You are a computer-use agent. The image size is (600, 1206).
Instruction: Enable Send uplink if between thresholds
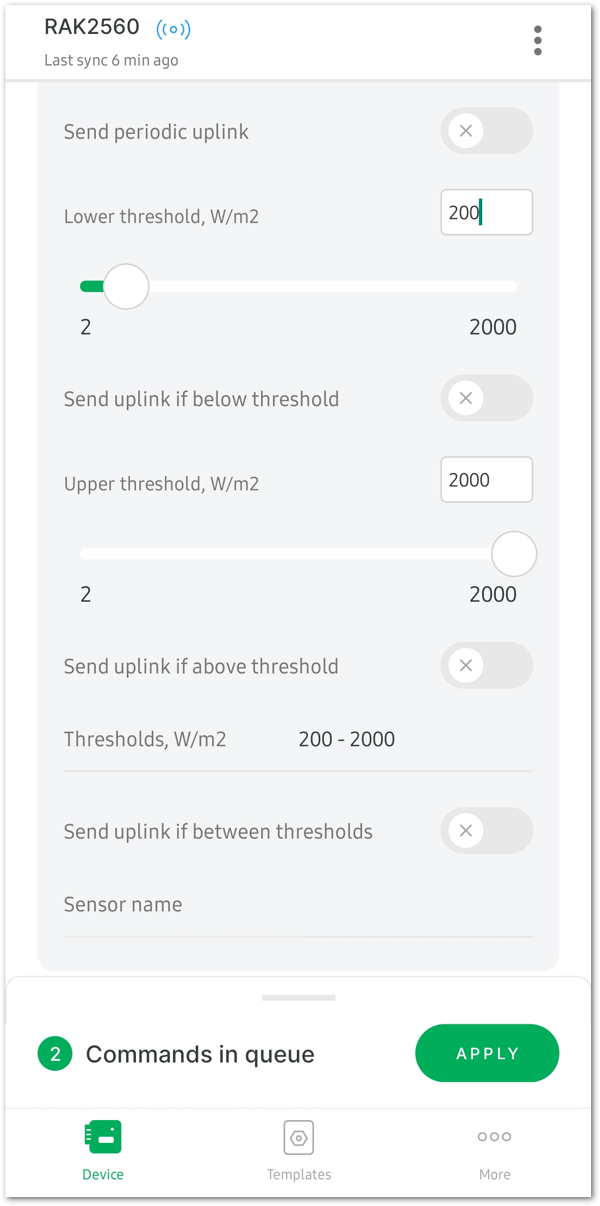487,830
